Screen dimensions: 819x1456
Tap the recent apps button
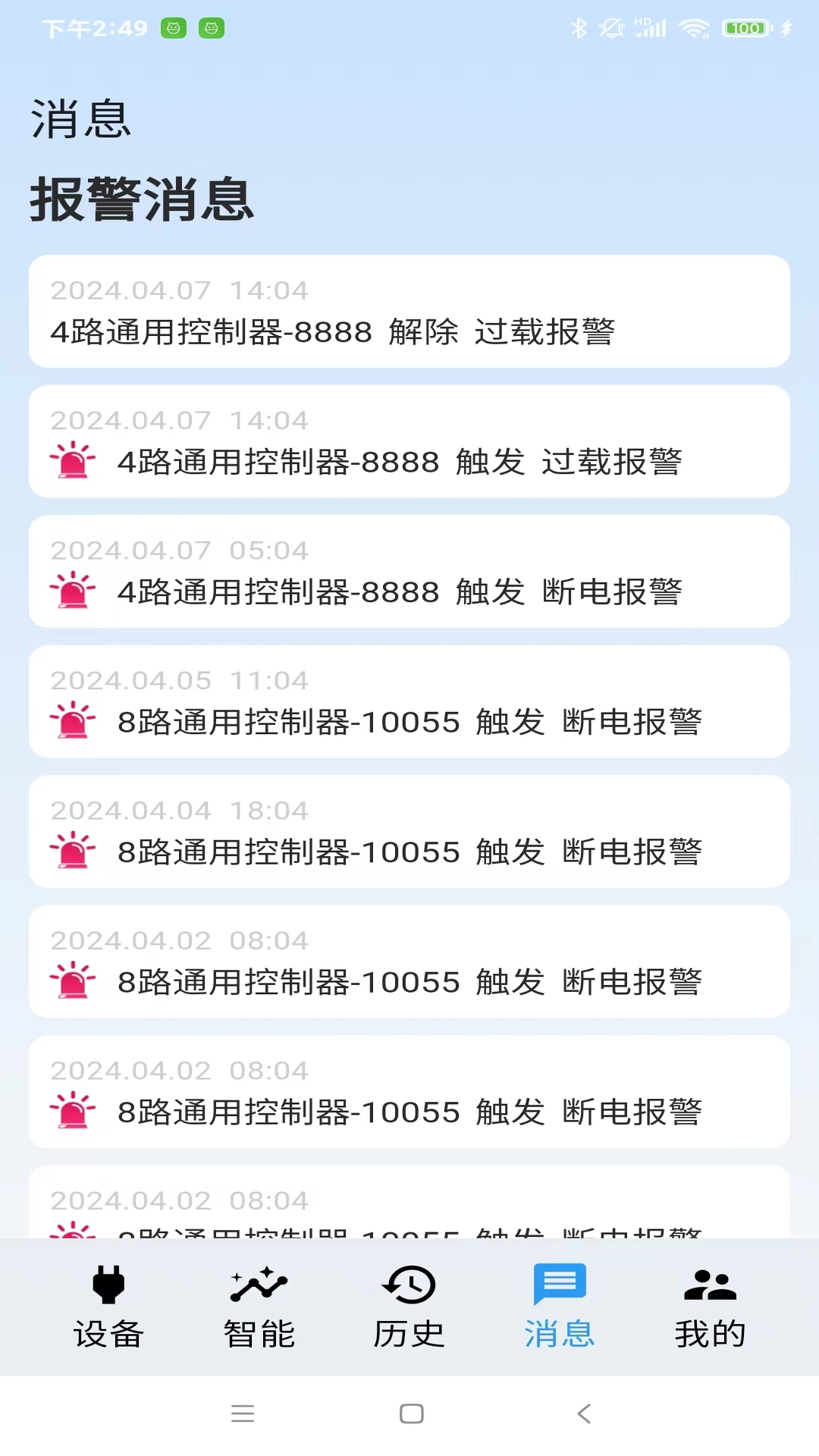(243, 1412)
